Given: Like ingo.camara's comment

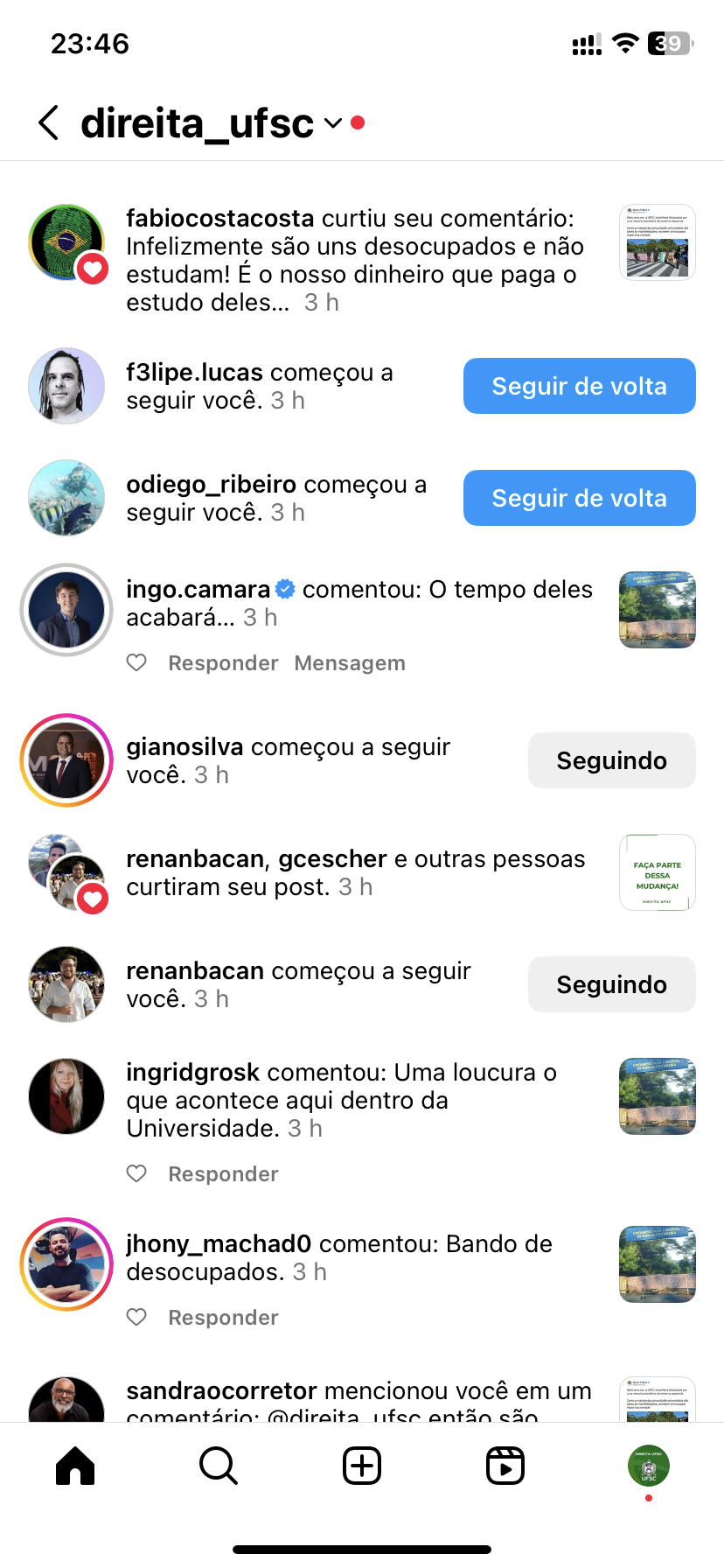Looking at the screenshot, I should [x=136, y=663].
